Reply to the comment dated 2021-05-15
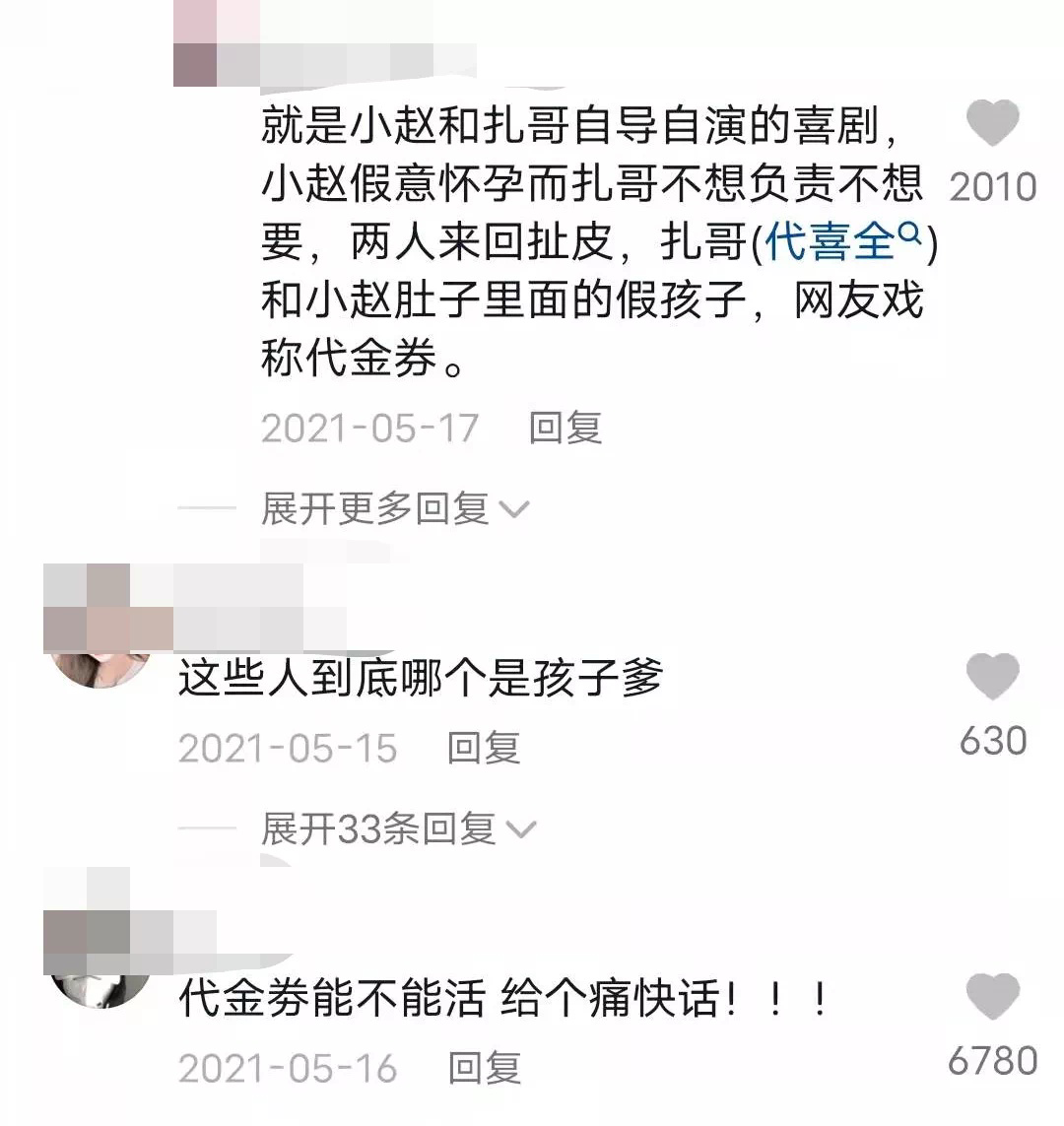Viewport: 1064px width, 1126px height. (x=483, y=749)
